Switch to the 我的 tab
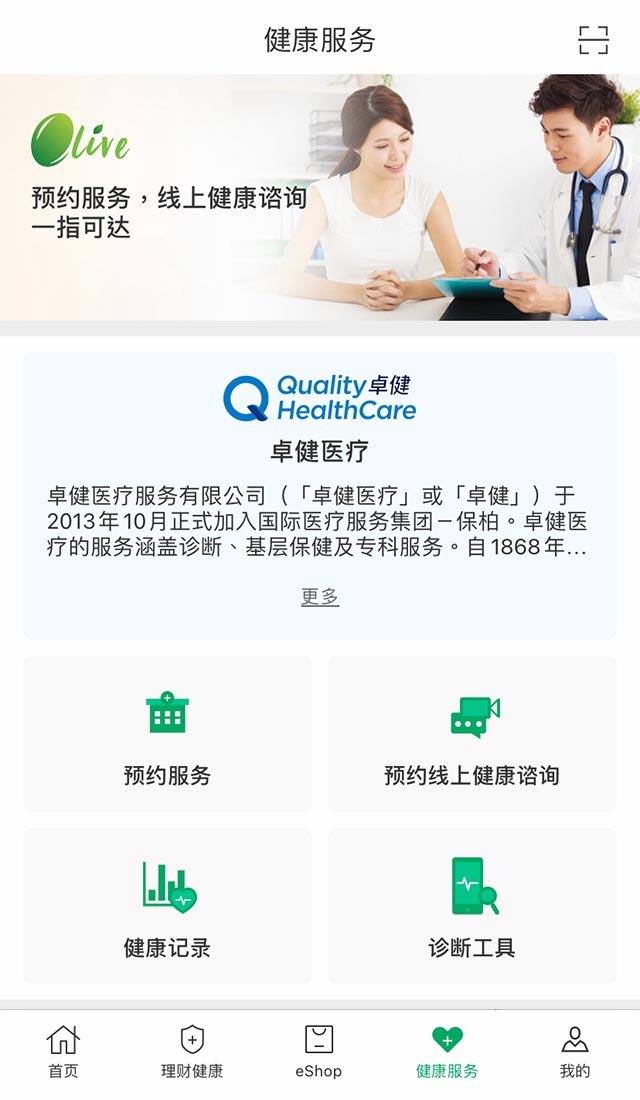The image size is (640, 1100). point(575,1052)
